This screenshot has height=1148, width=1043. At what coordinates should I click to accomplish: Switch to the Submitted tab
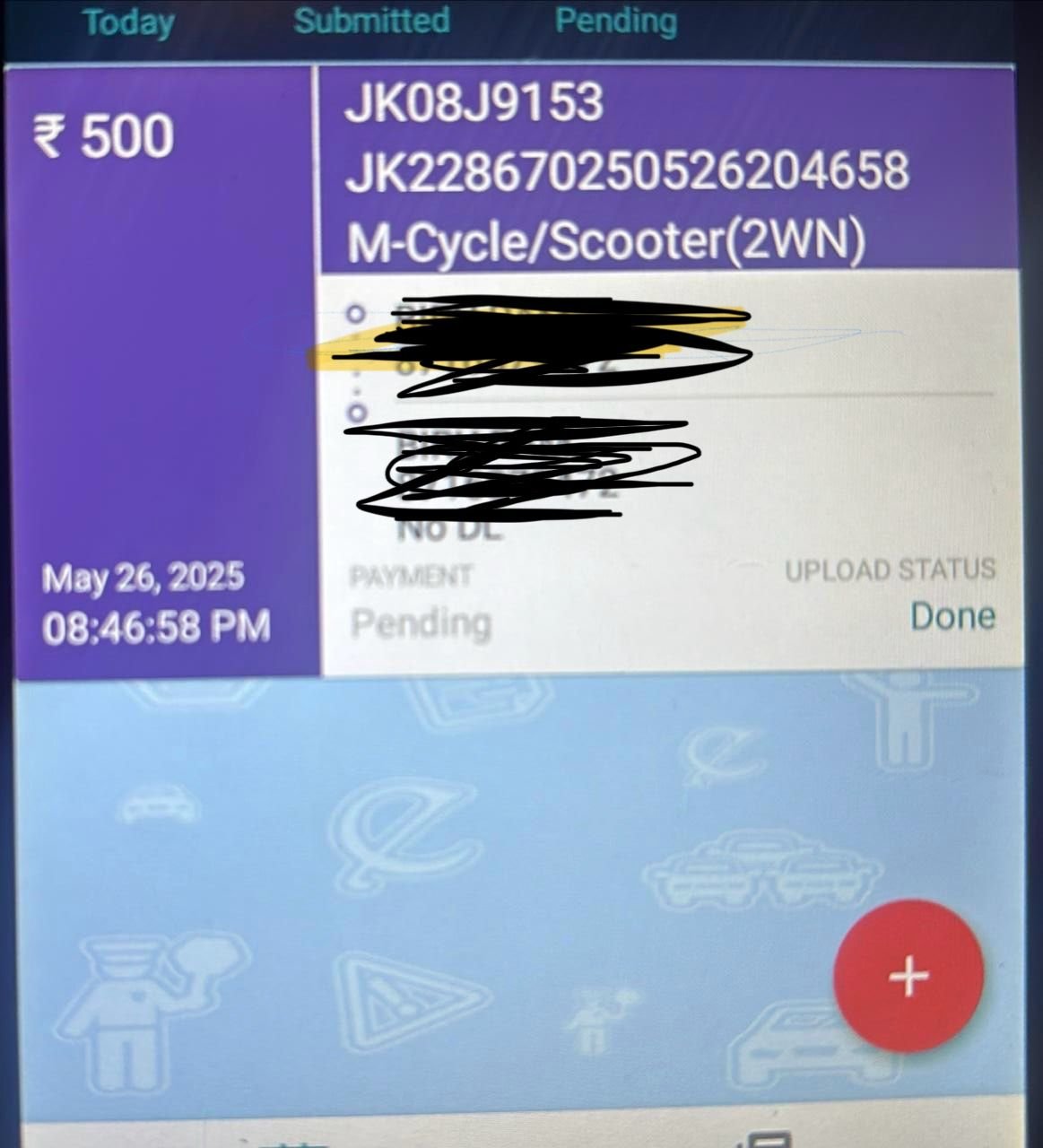[371, 21]
